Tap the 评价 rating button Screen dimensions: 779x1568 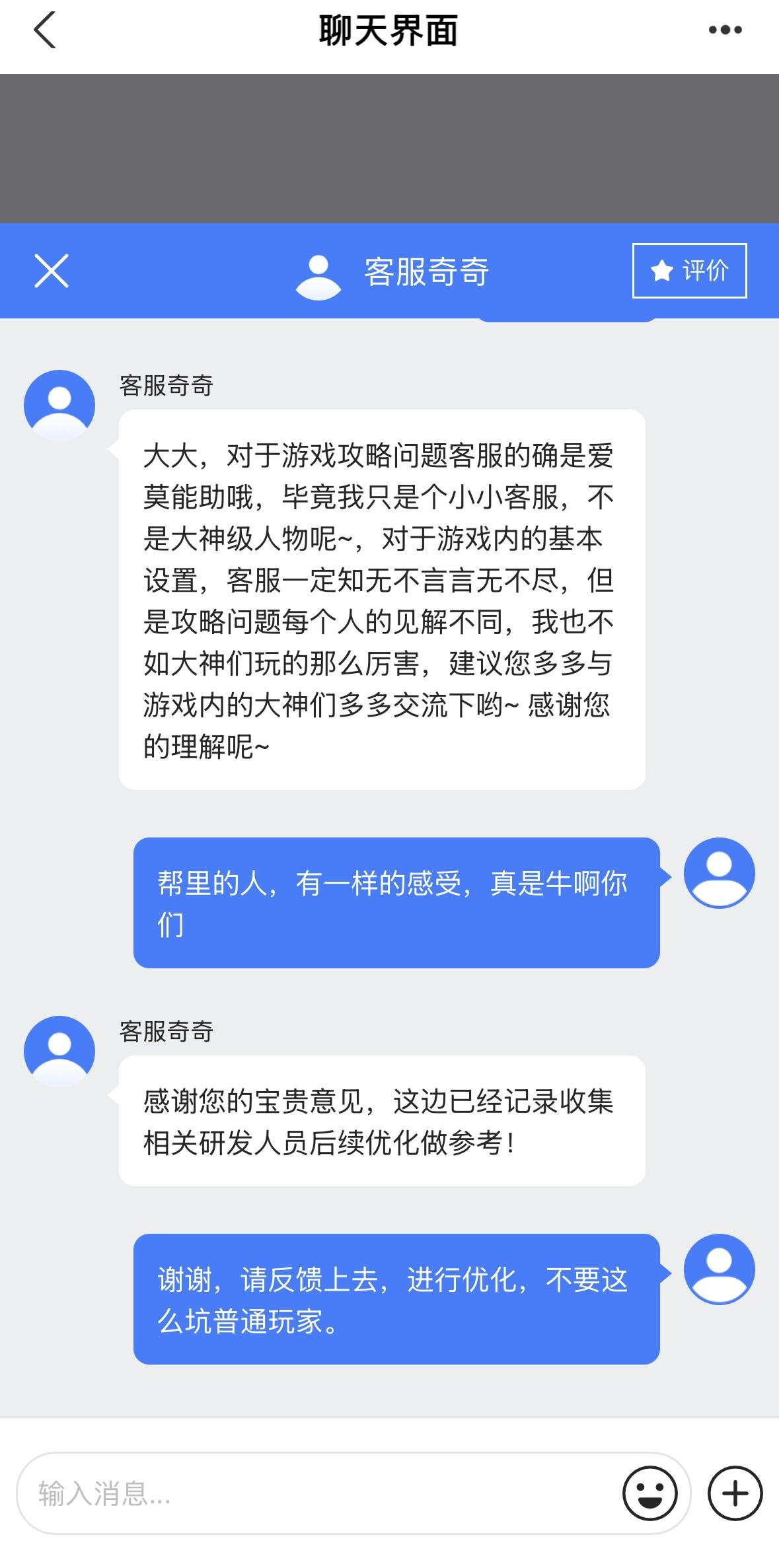pyautogui.click(x=689, y=271)
